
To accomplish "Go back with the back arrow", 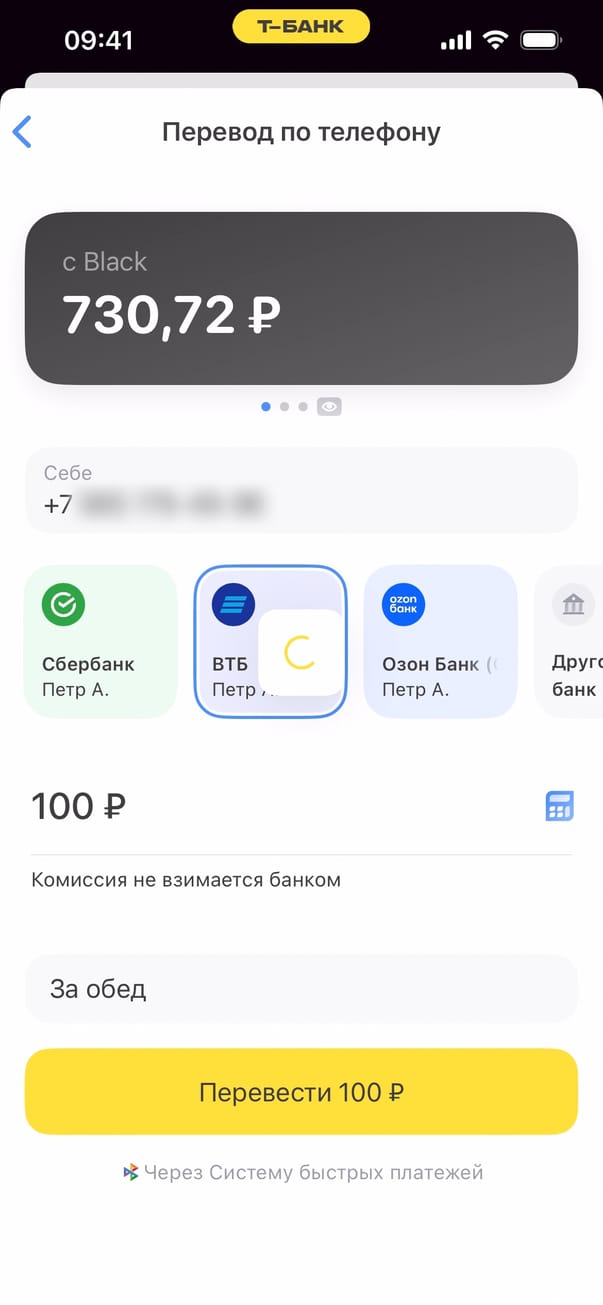I will tap(22, 132).
